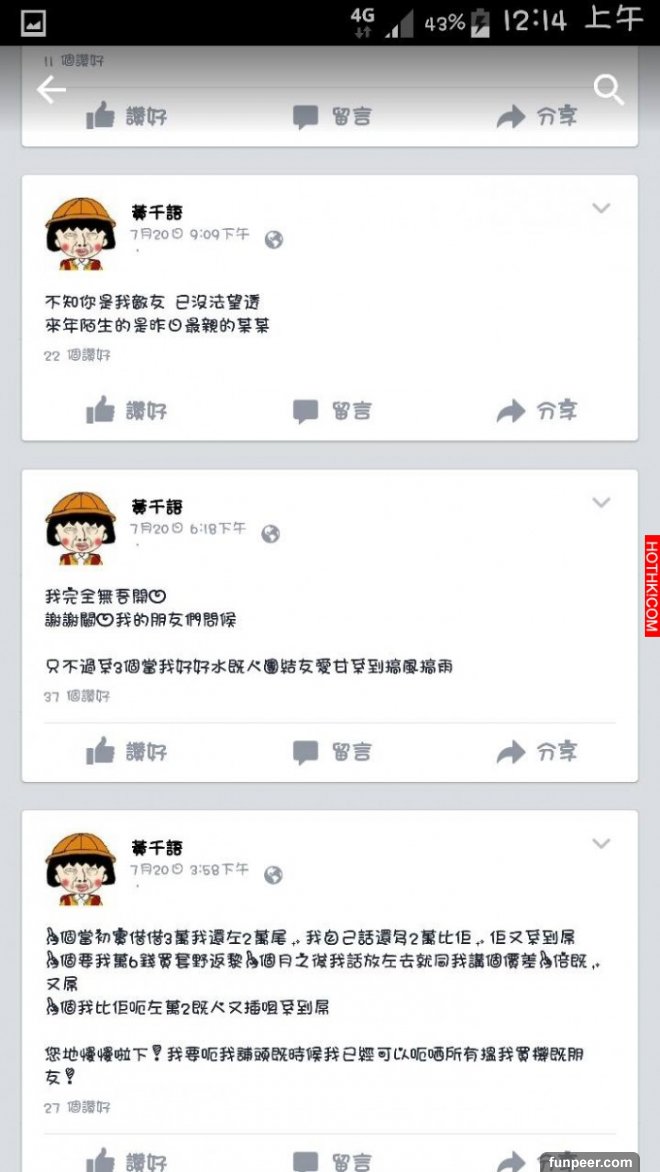View the 27 likes on 3:58下午 post
The height and width of the screenshot is (1172, 660).
click(77, 1107)
